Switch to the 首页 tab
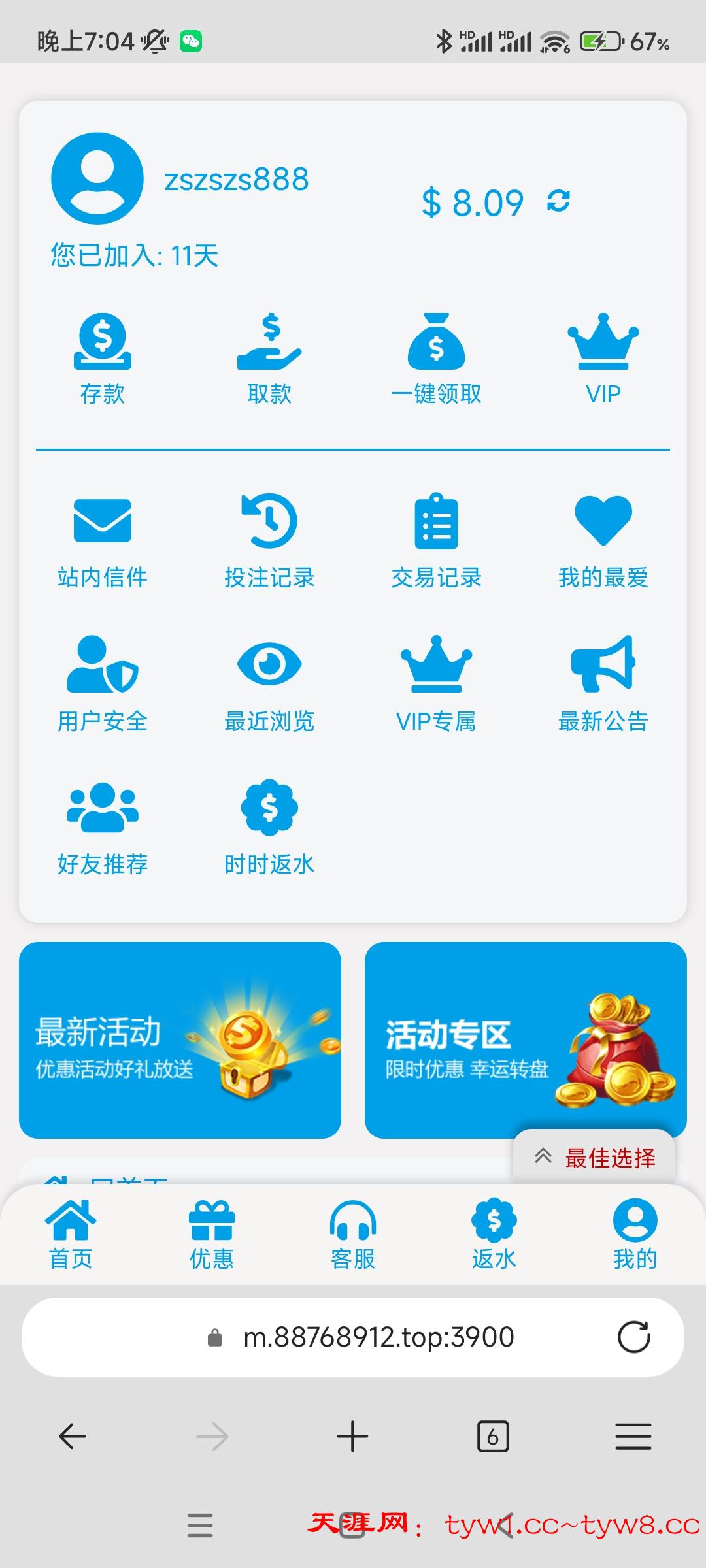 tap(71, 1235)
